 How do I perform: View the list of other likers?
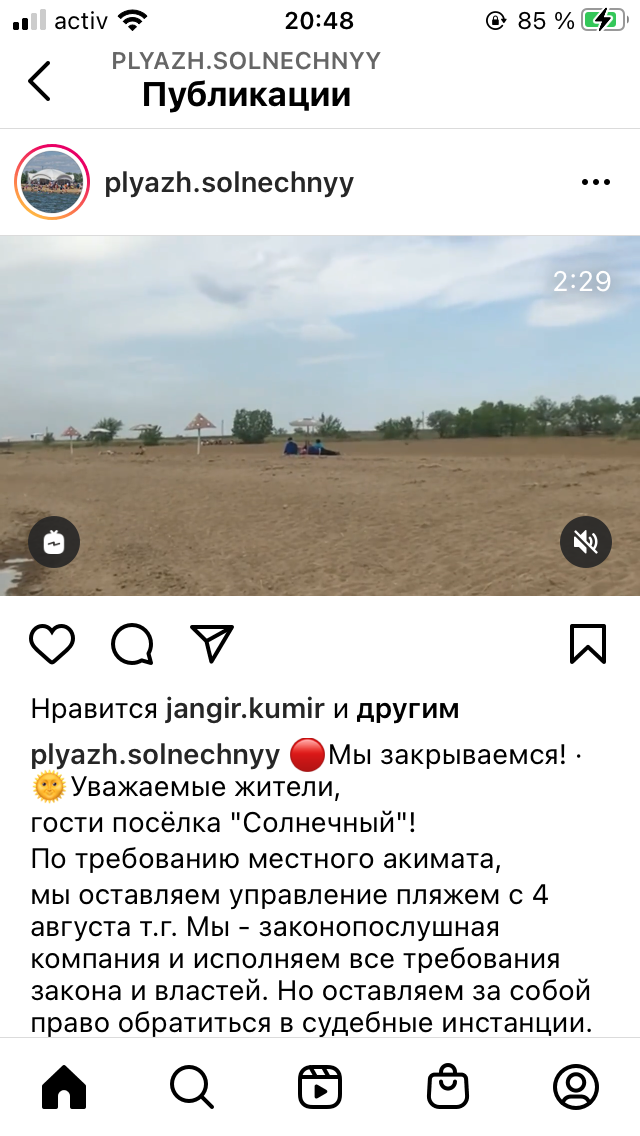click(x=407, y=709)
